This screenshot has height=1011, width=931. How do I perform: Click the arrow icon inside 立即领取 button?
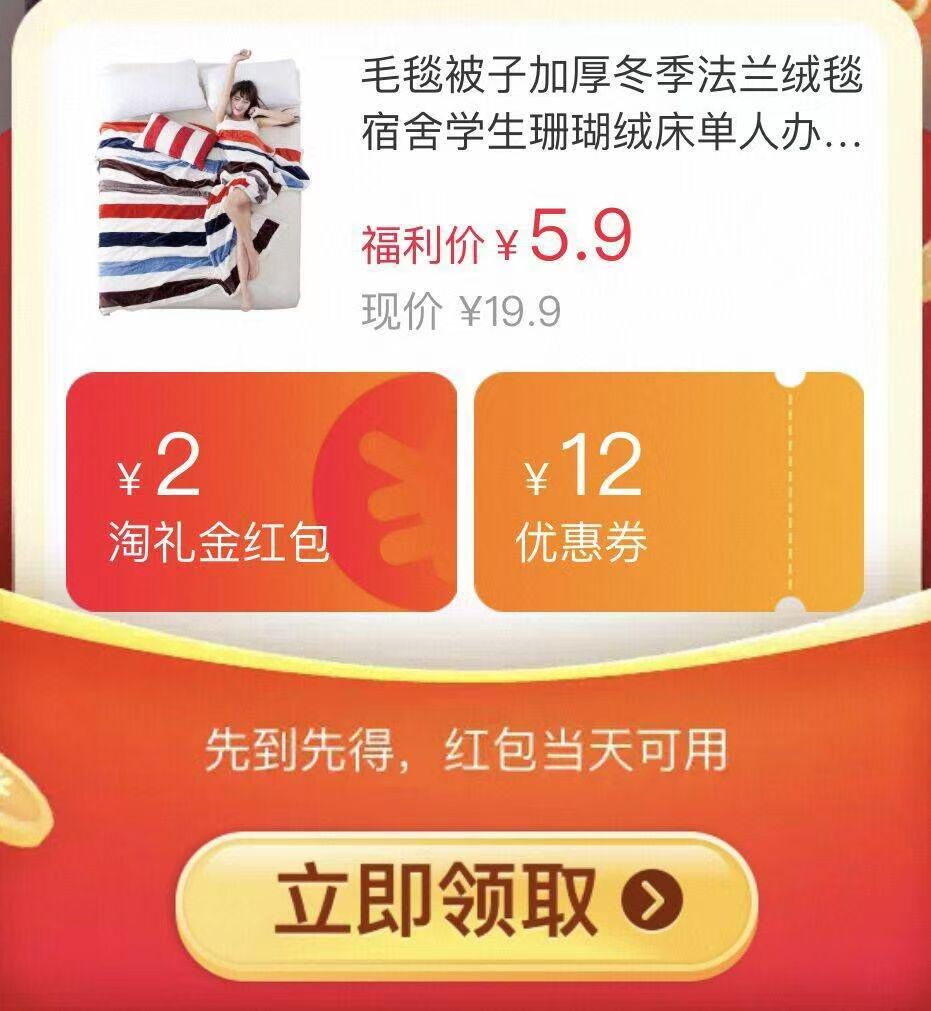click(651, 899)
